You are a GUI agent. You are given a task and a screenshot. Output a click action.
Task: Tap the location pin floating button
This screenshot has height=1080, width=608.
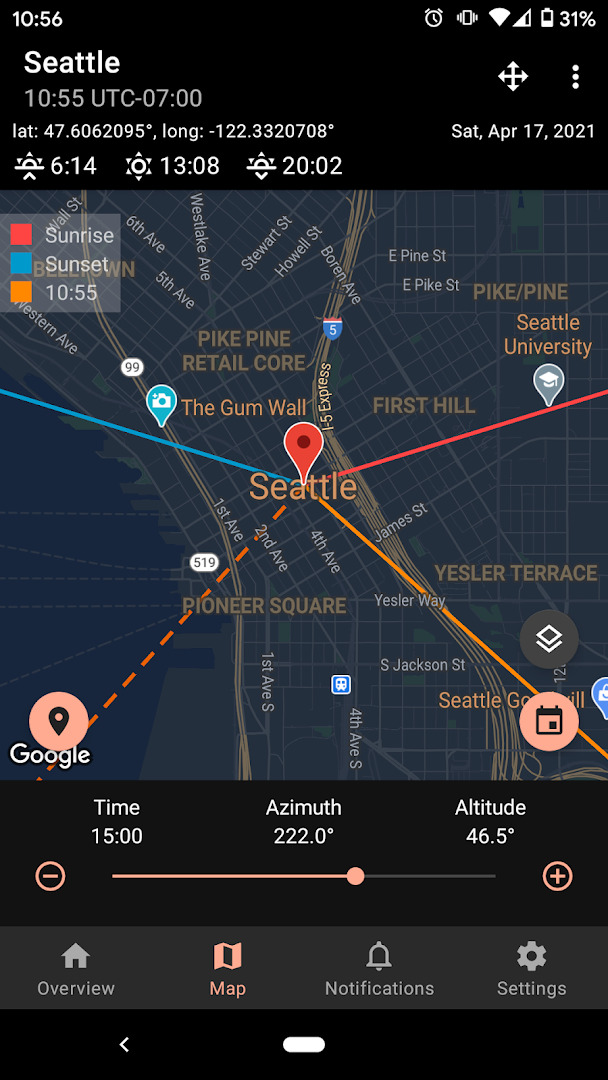(x=59, y=721)
